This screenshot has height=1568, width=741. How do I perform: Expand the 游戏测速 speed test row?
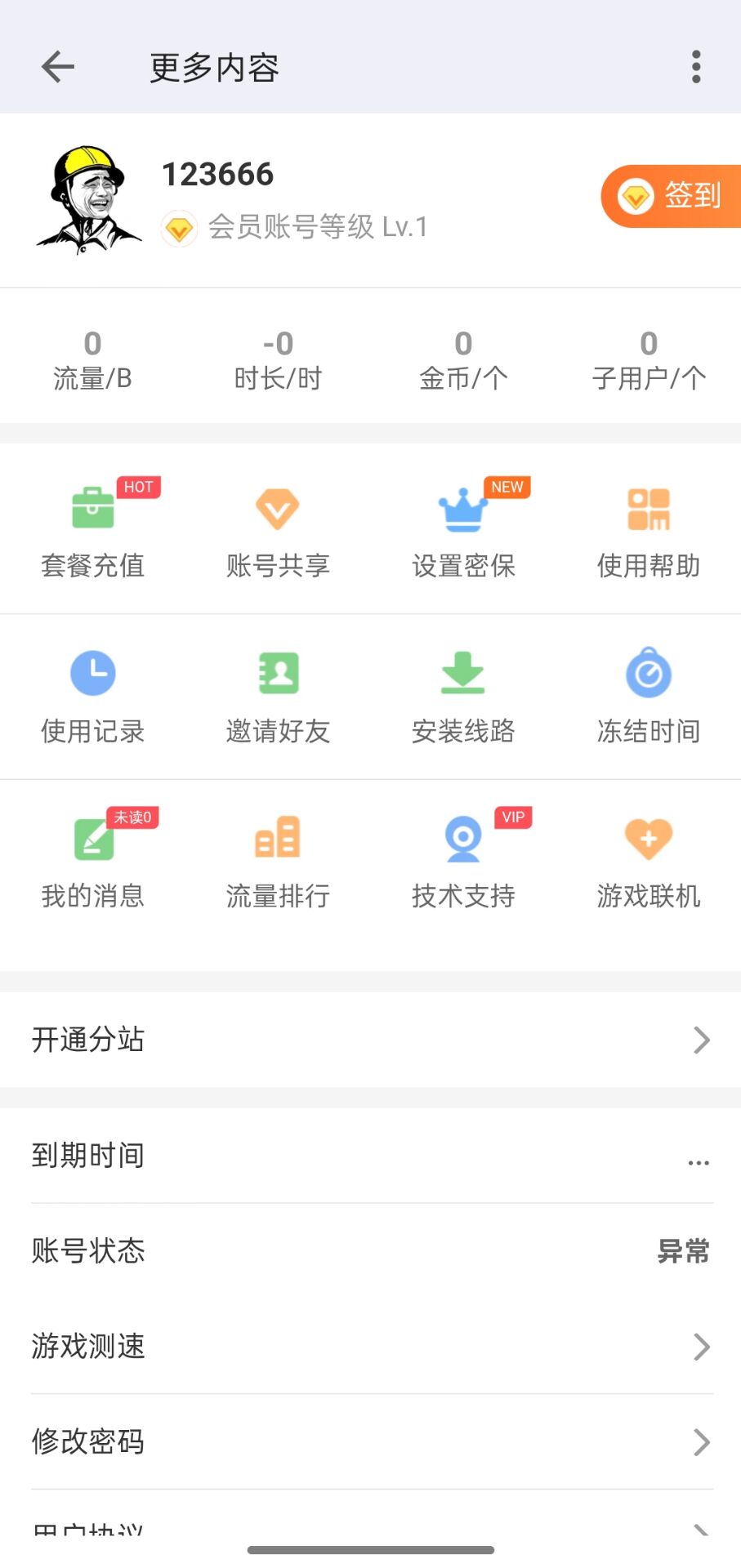coord(370,1347)
